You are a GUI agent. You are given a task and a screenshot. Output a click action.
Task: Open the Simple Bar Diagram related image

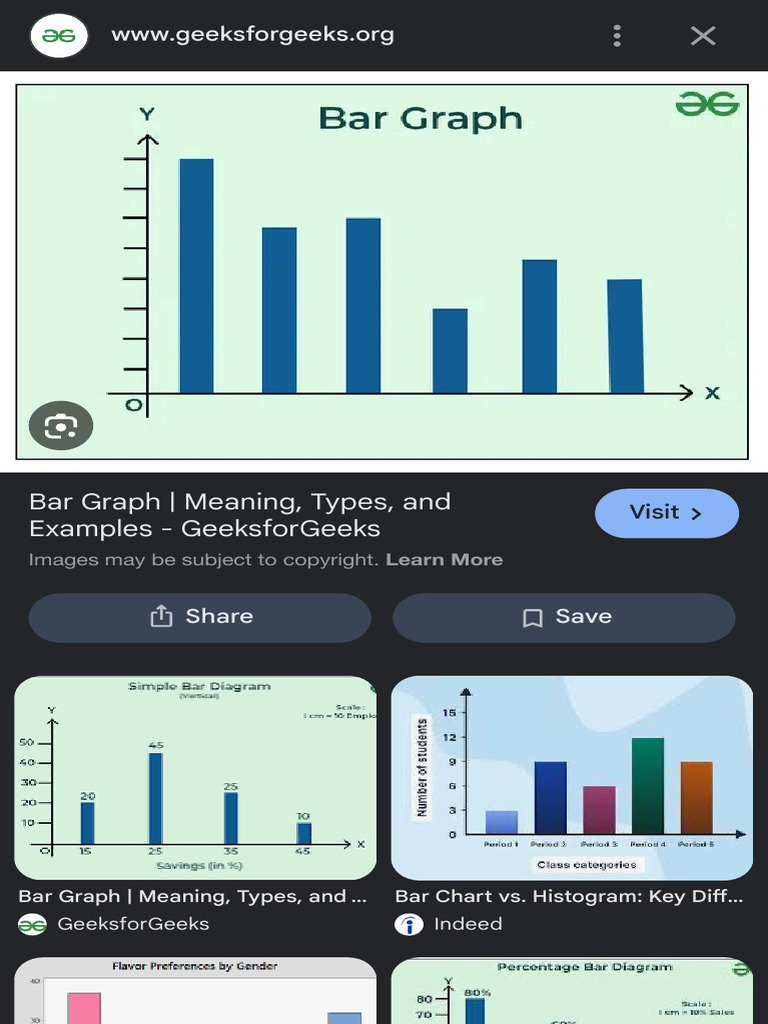pos(195,778)
